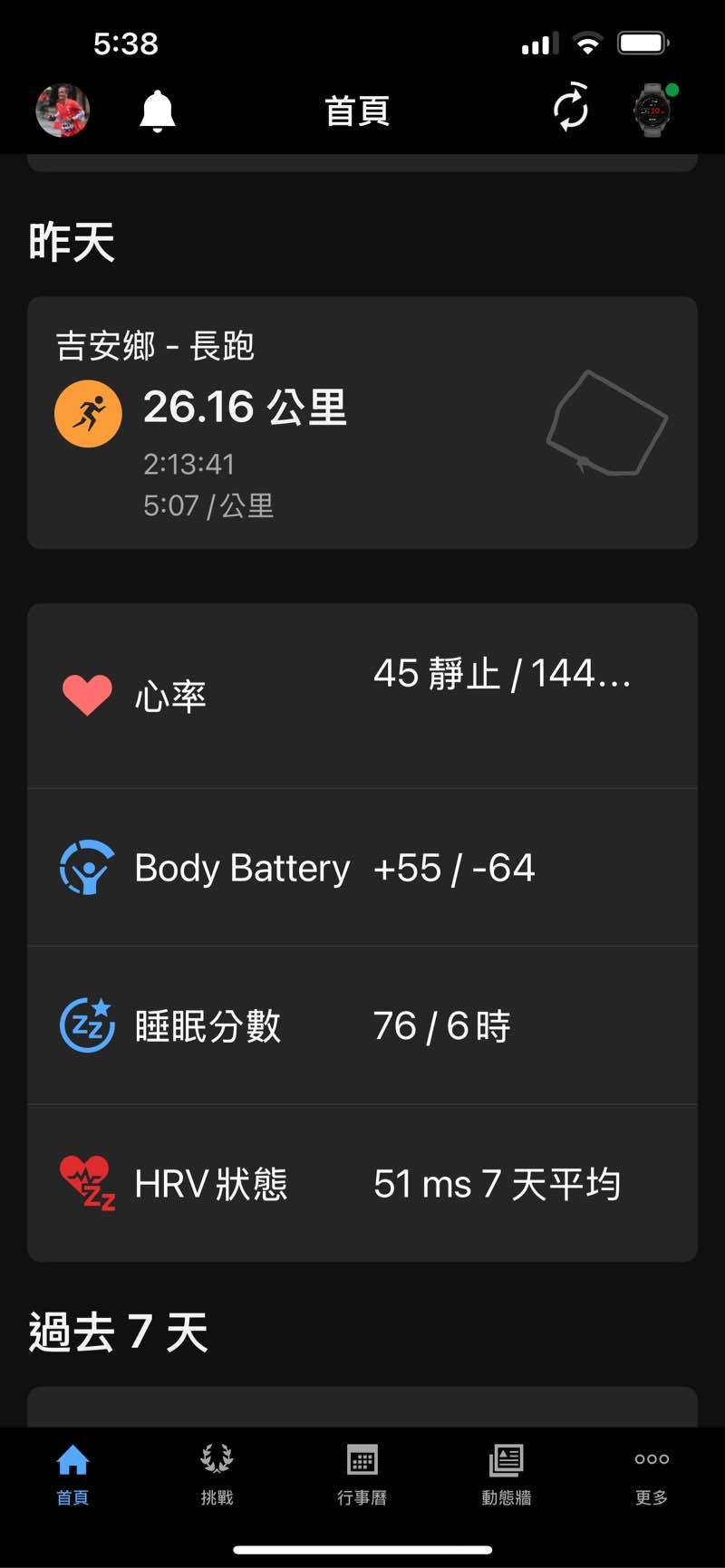Viewport: 725px width, 1568px height.
Task: Open the notifications bell
Action: pos(157,111)
